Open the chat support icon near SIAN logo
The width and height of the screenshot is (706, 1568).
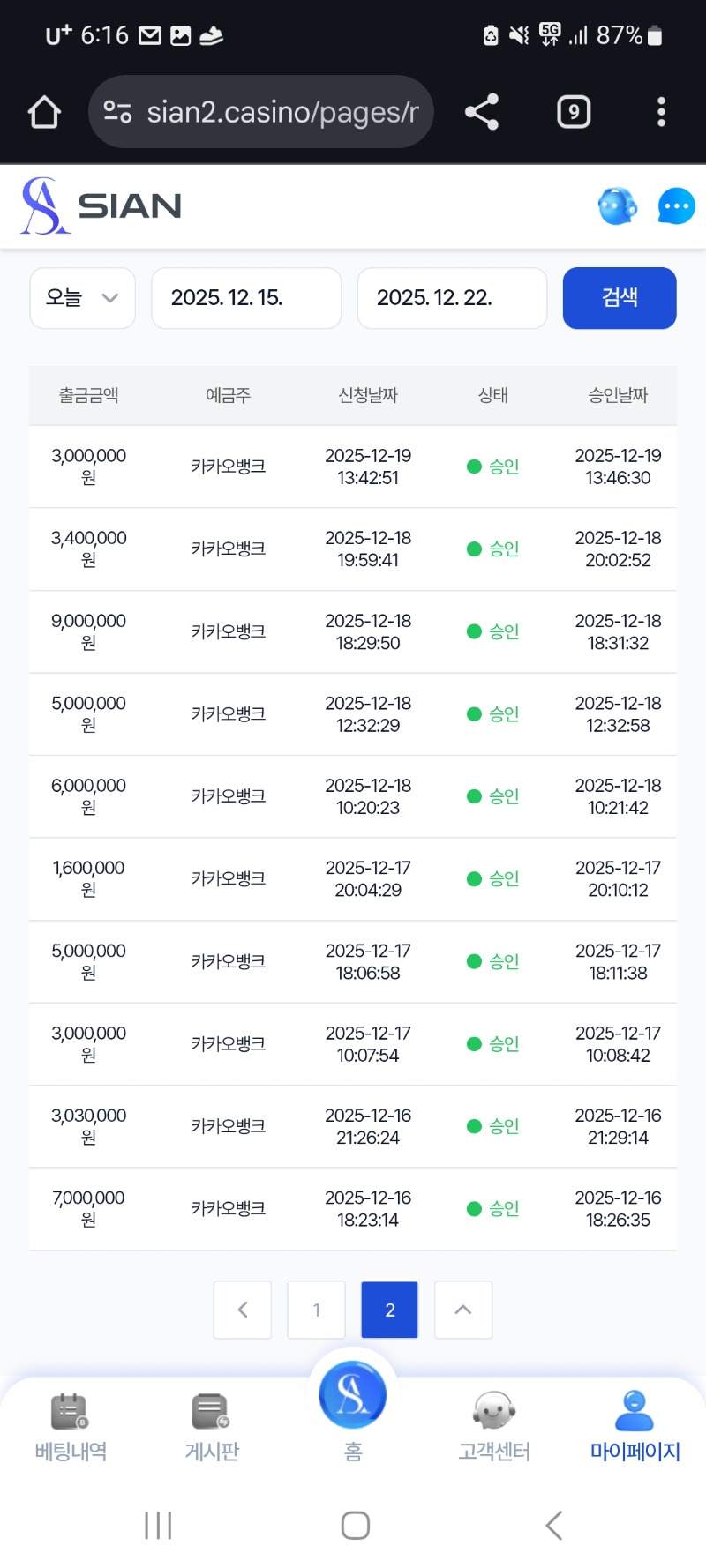click(675, 205)
